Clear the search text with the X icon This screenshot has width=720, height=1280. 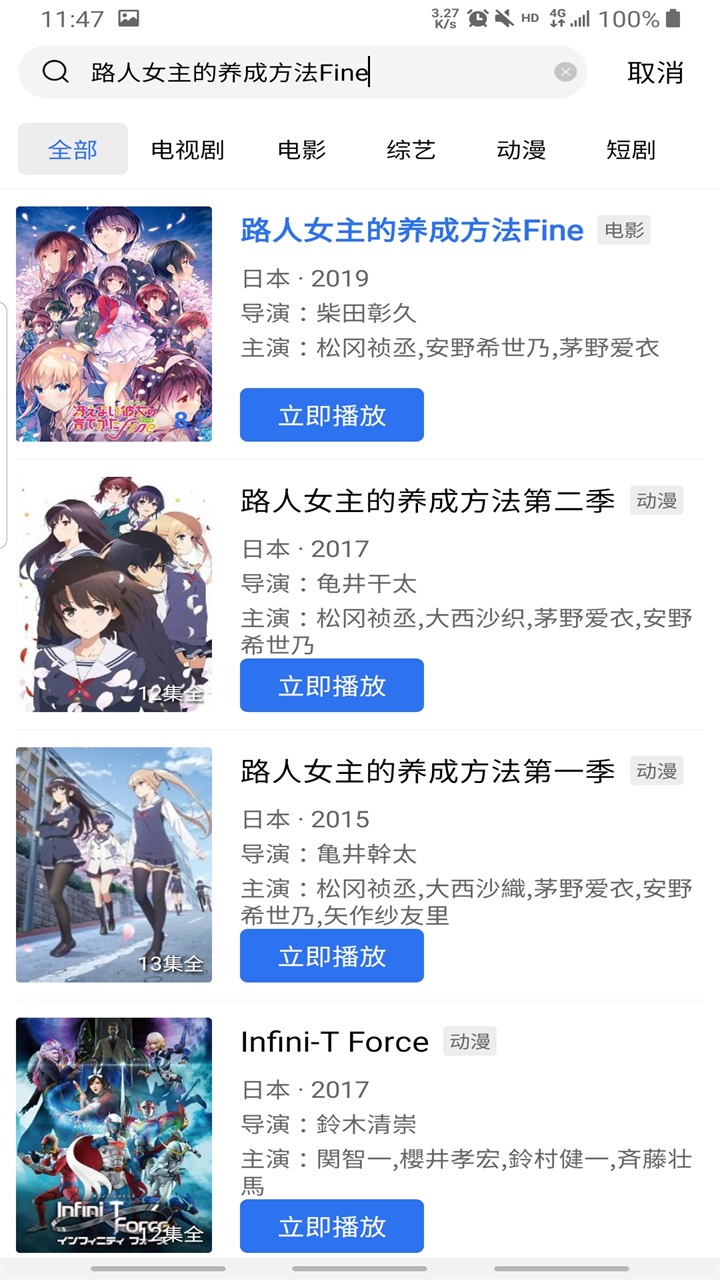coord(566,72)
